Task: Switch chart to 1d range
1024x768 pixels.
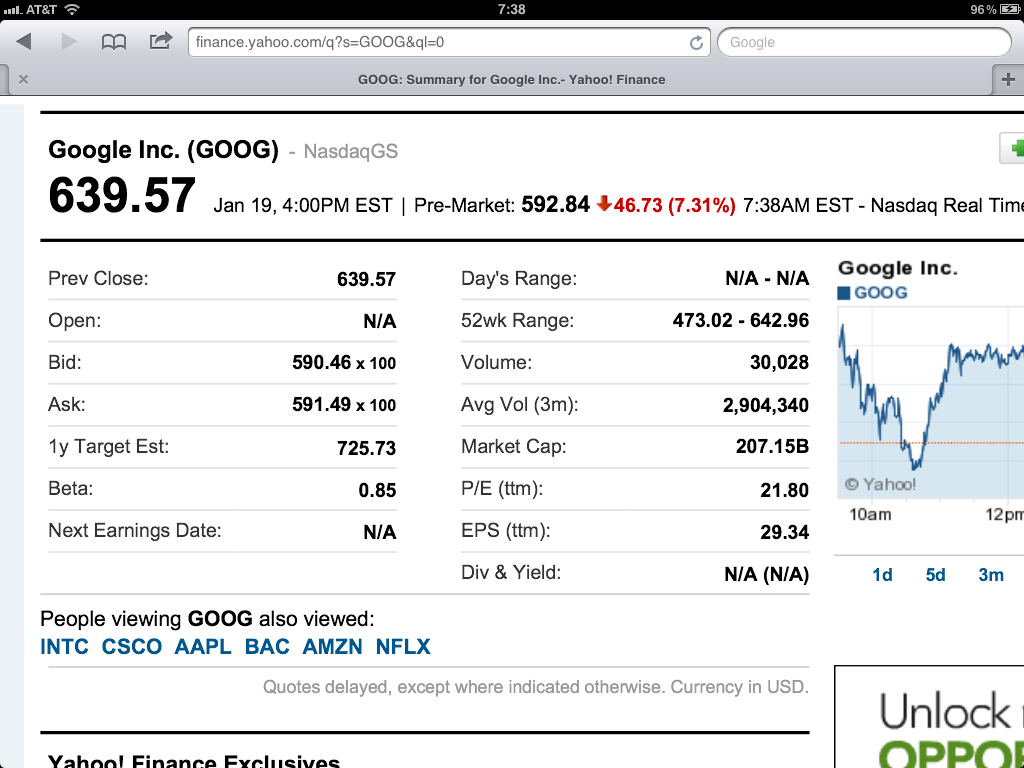Action: coord(882,575)
